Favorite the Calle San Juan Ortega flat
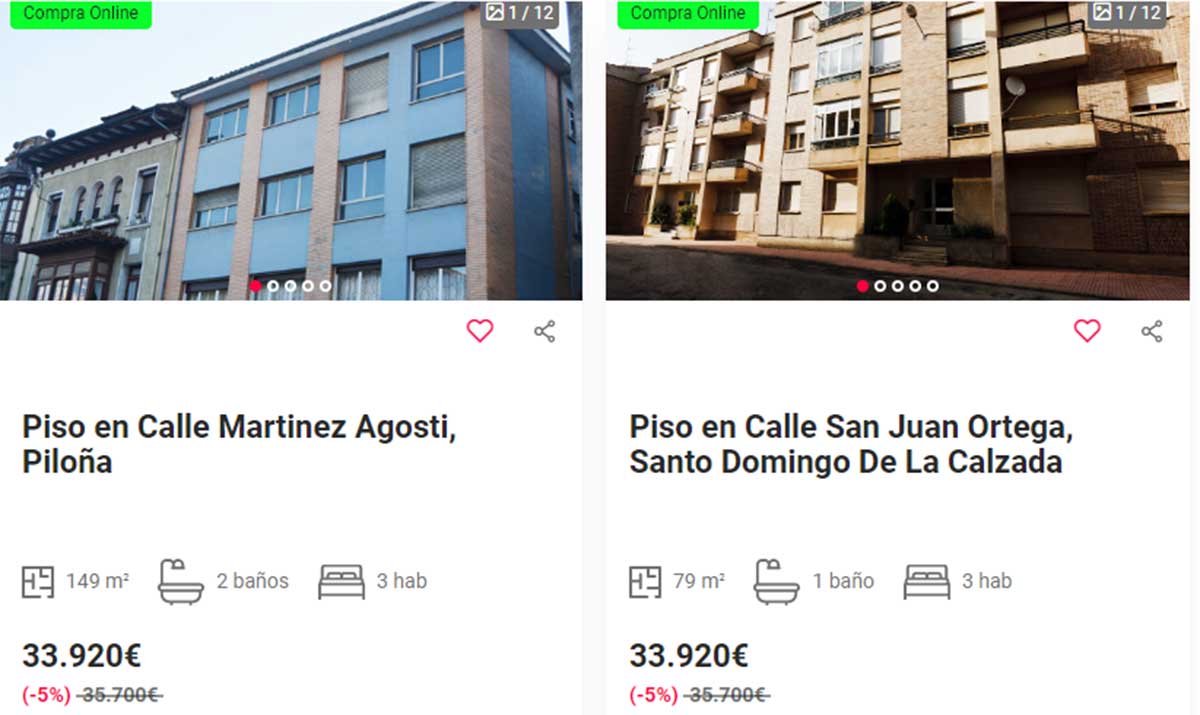This screenshot has height=715, width=1200. pyautogui.click(x=1087, y=331)
